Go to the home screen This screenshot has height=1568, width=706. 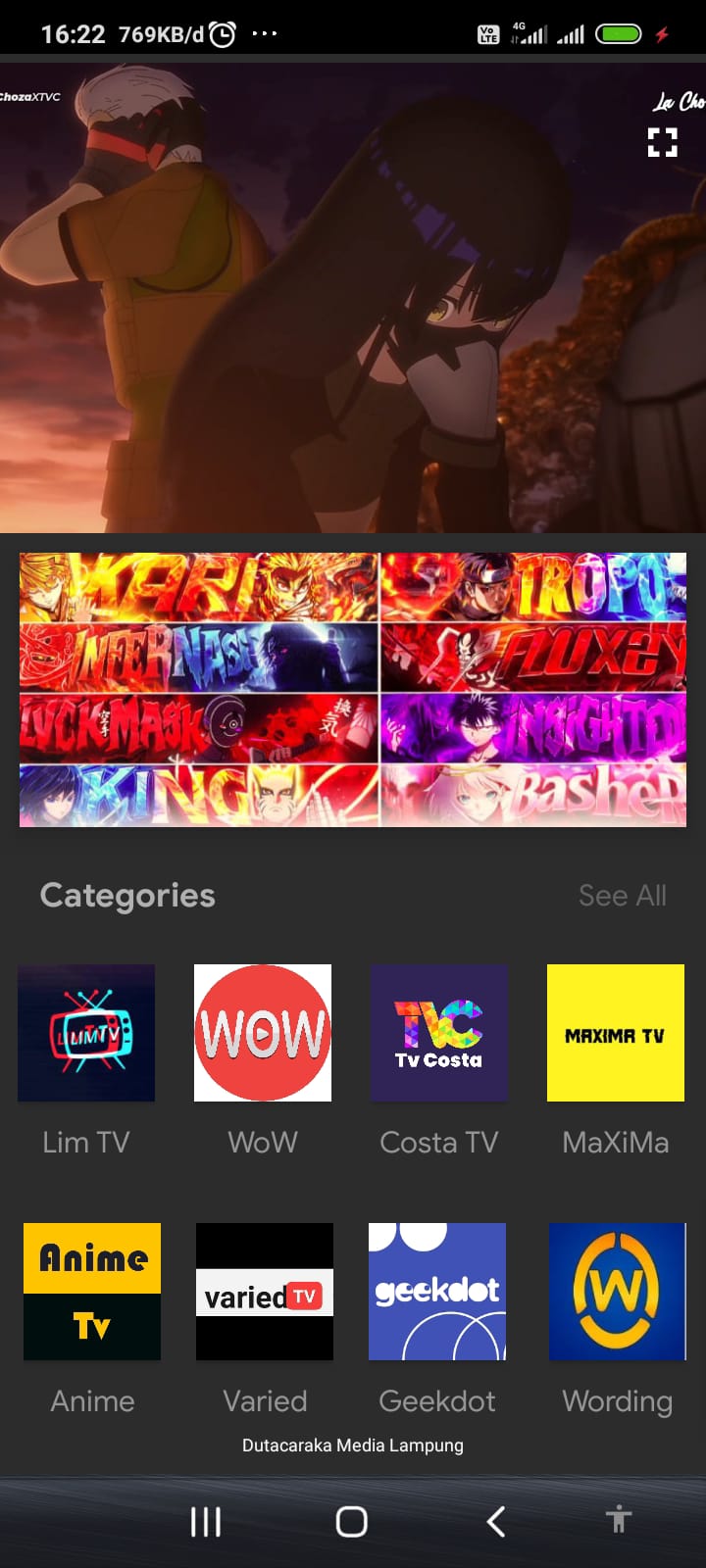pos(351,1521)
